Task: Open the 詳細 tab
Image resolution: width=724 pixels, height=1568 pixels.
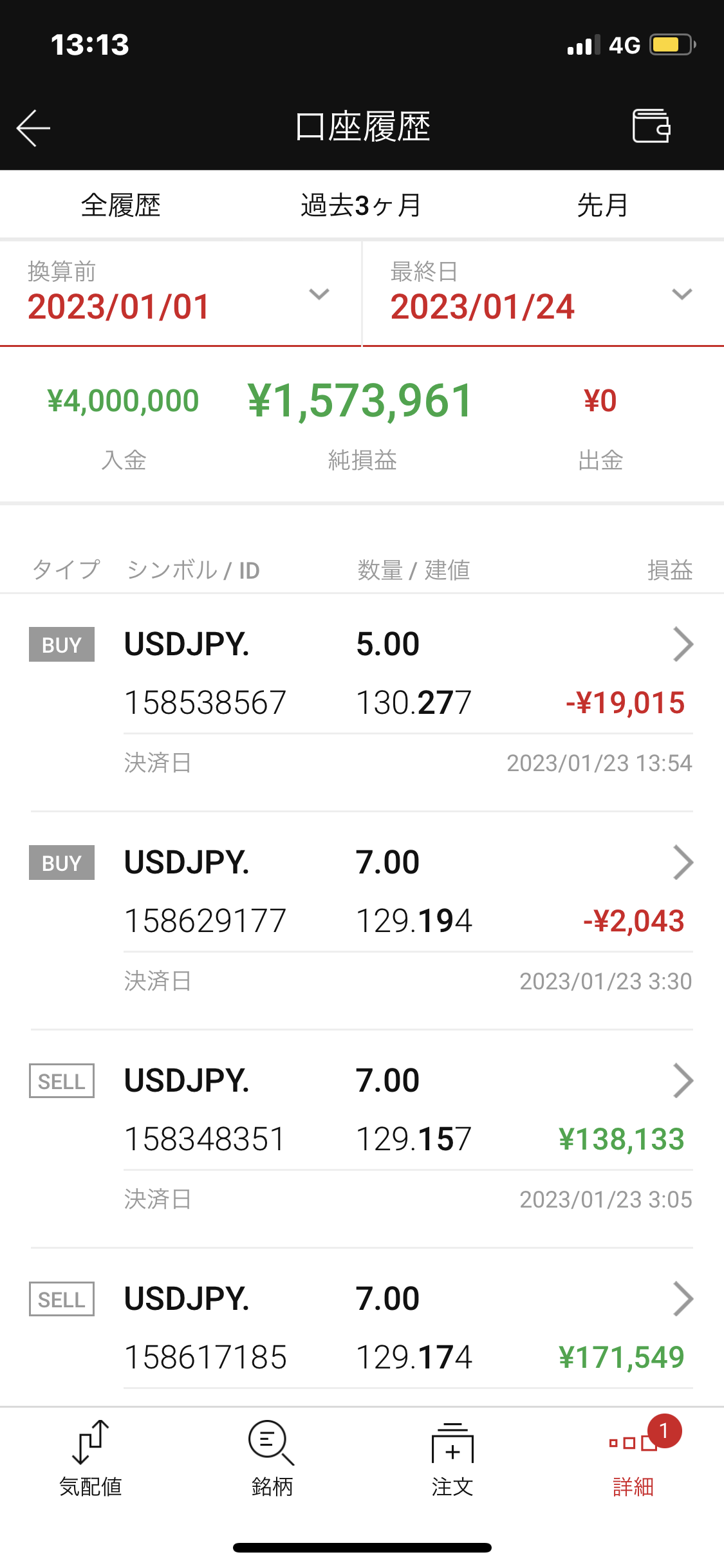Action: pyautogui.click(x=634, y=1459)
